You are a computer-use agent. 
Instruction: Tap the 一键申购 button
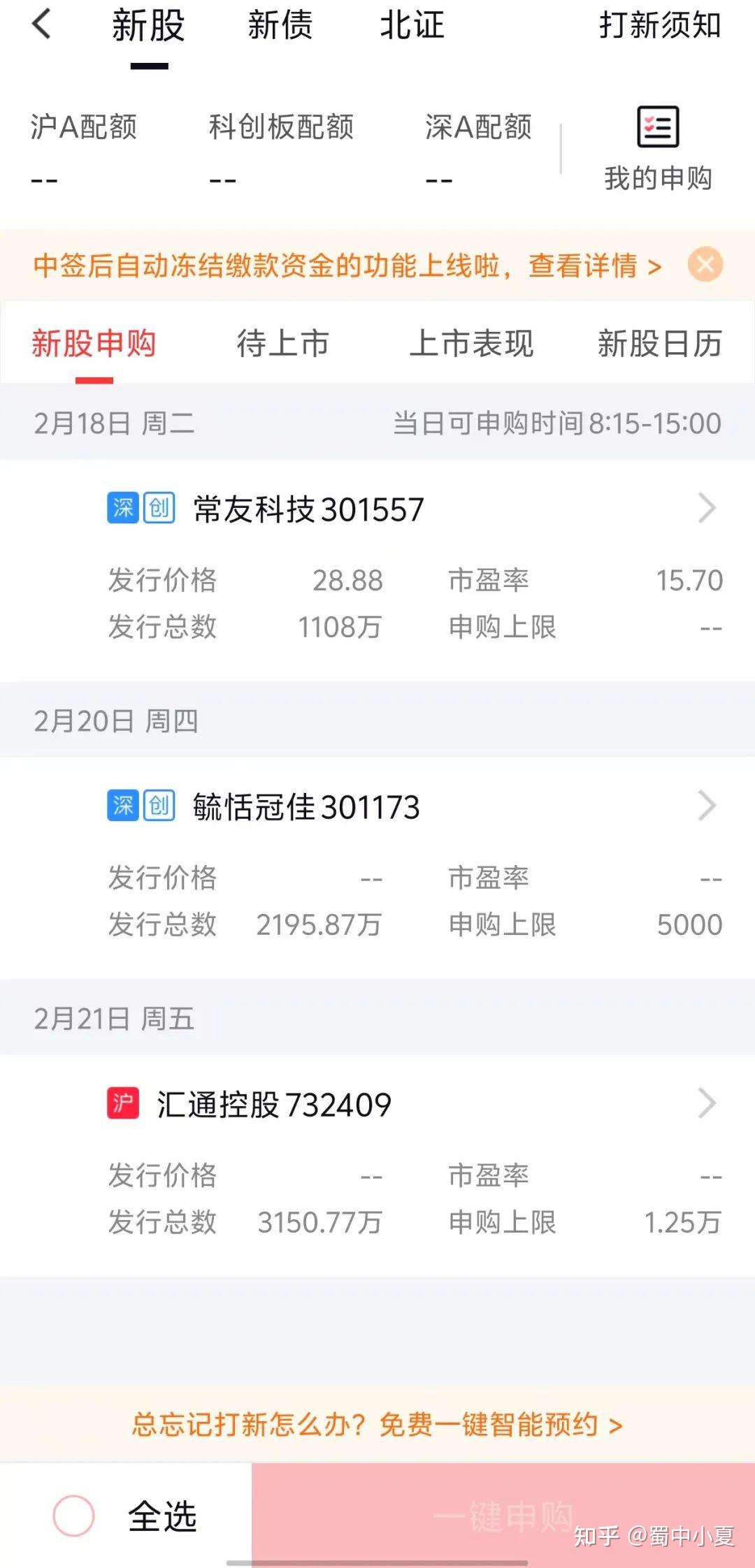tap(503, 1516)
